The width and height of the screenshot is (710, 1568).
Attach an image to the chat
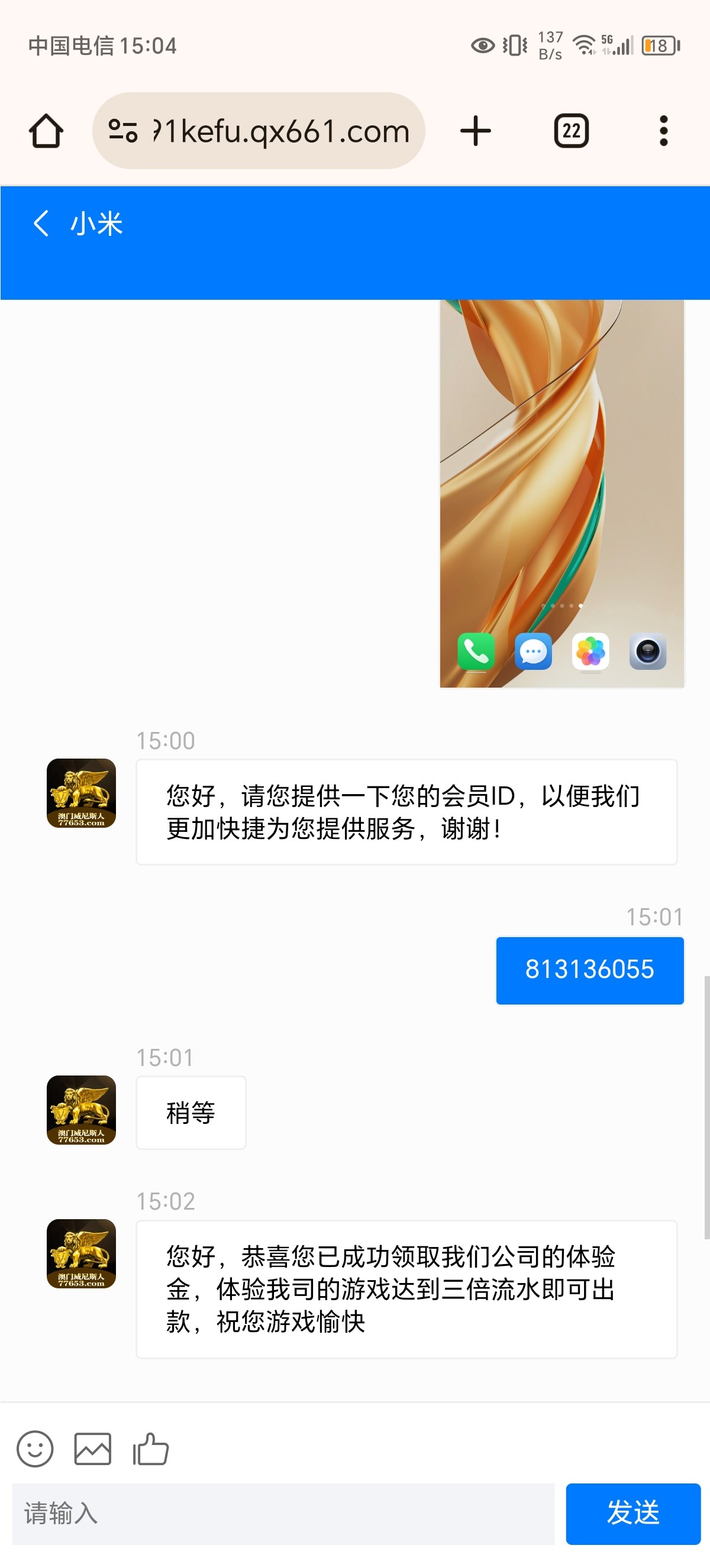pyautogui.click(x=92, y=1449)
